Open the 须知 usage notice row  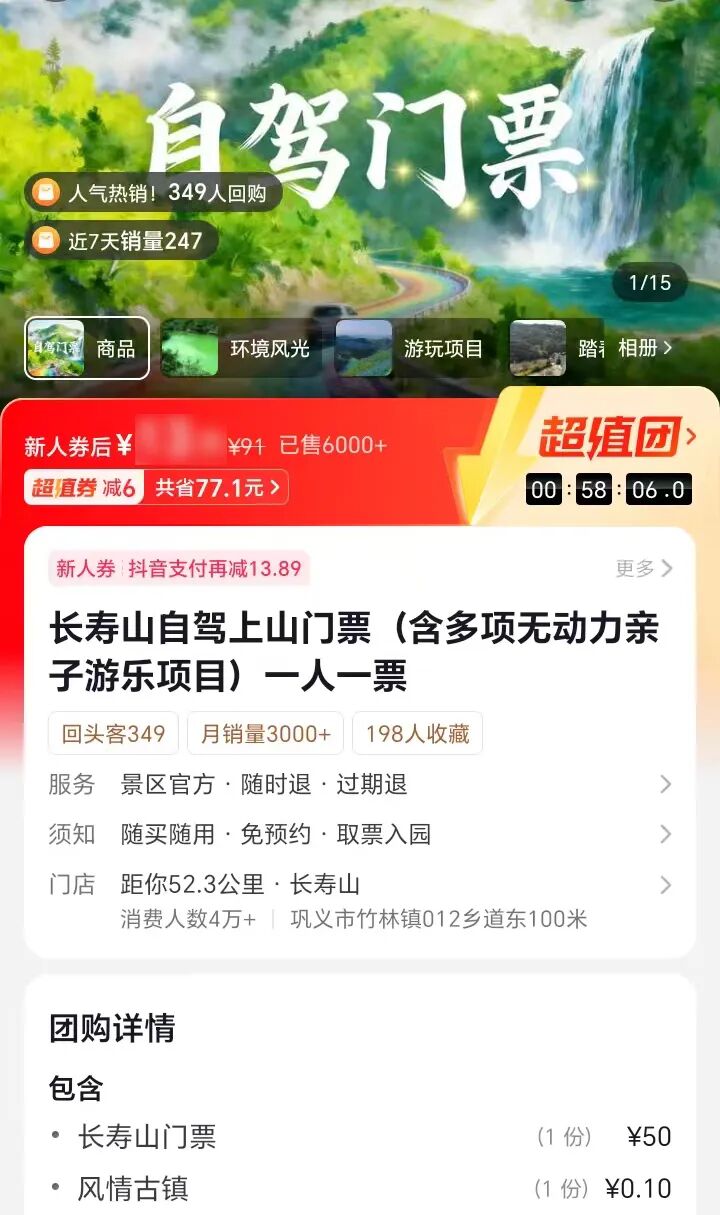pyautogui.click(x=360, y=834)
